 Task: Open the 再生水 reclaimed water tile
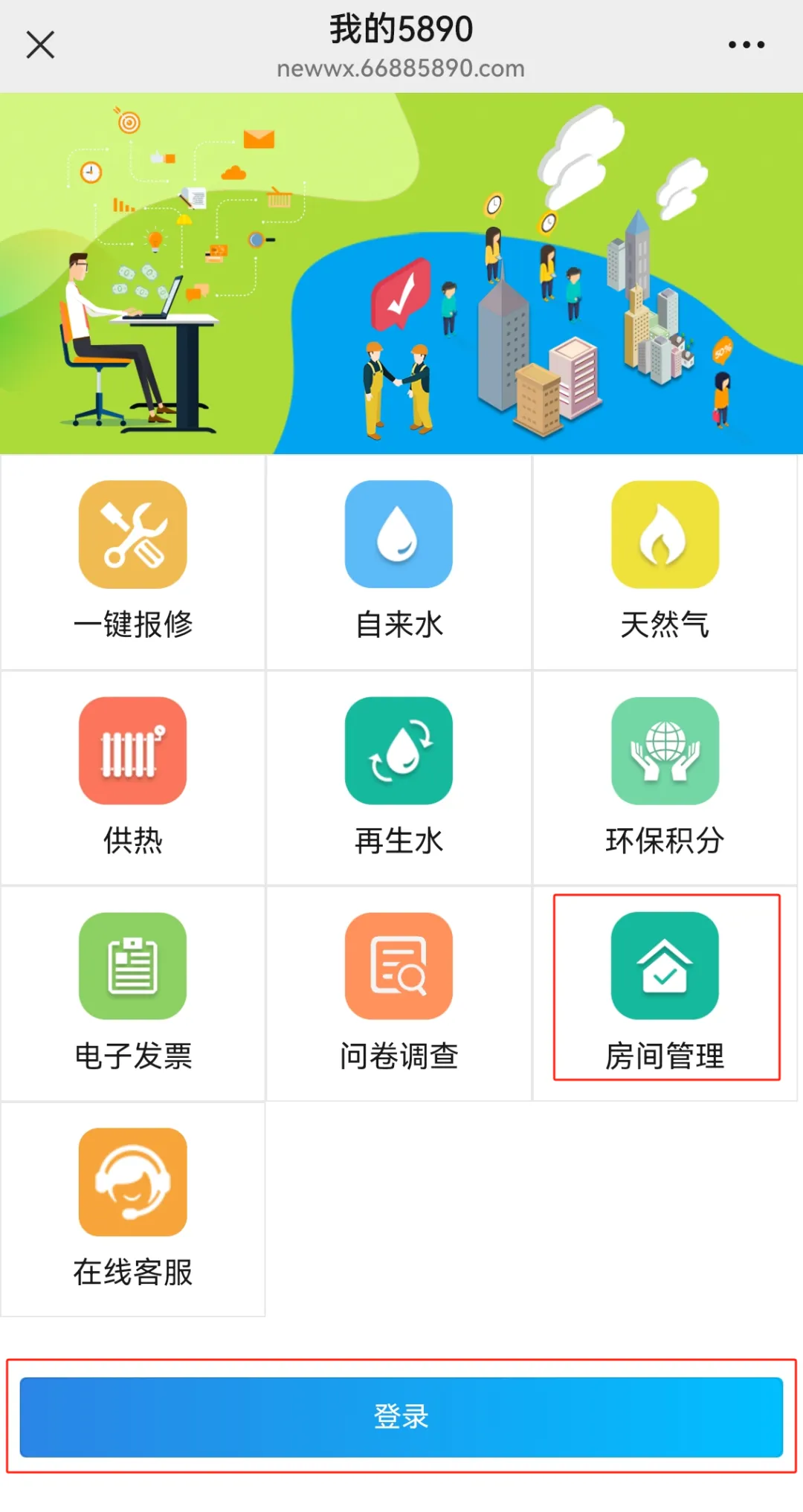coord(399,778)
